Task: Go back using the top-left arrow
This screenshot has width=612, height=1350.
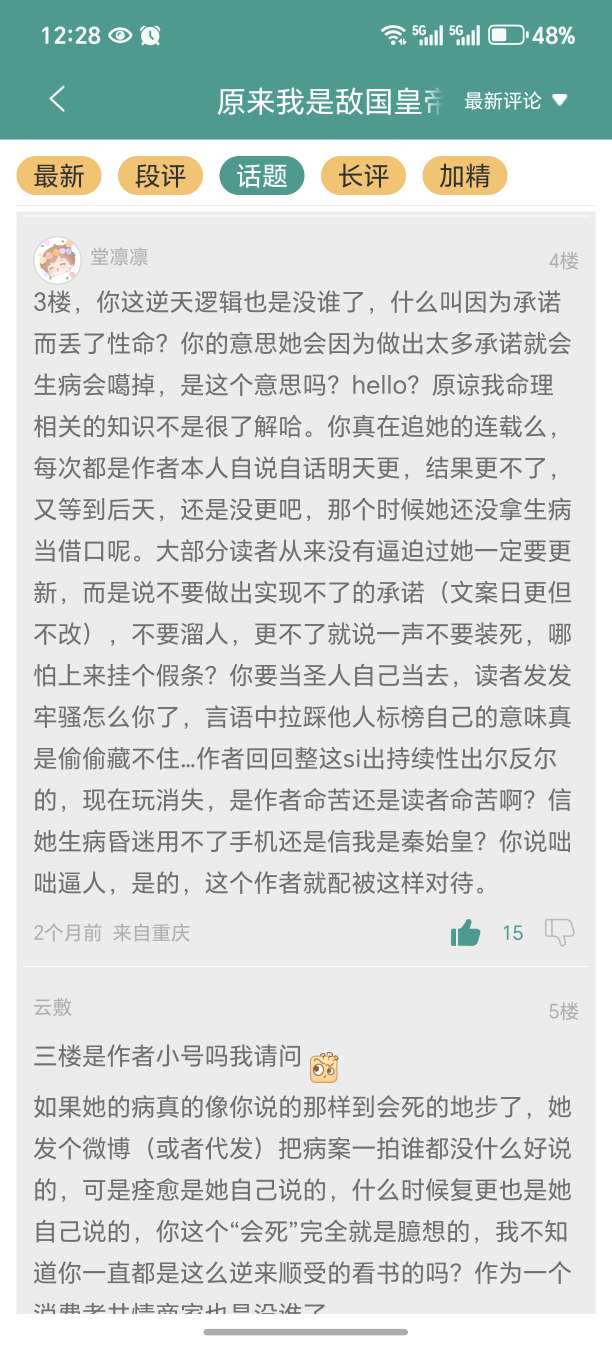Action: [x=58, y=99]
